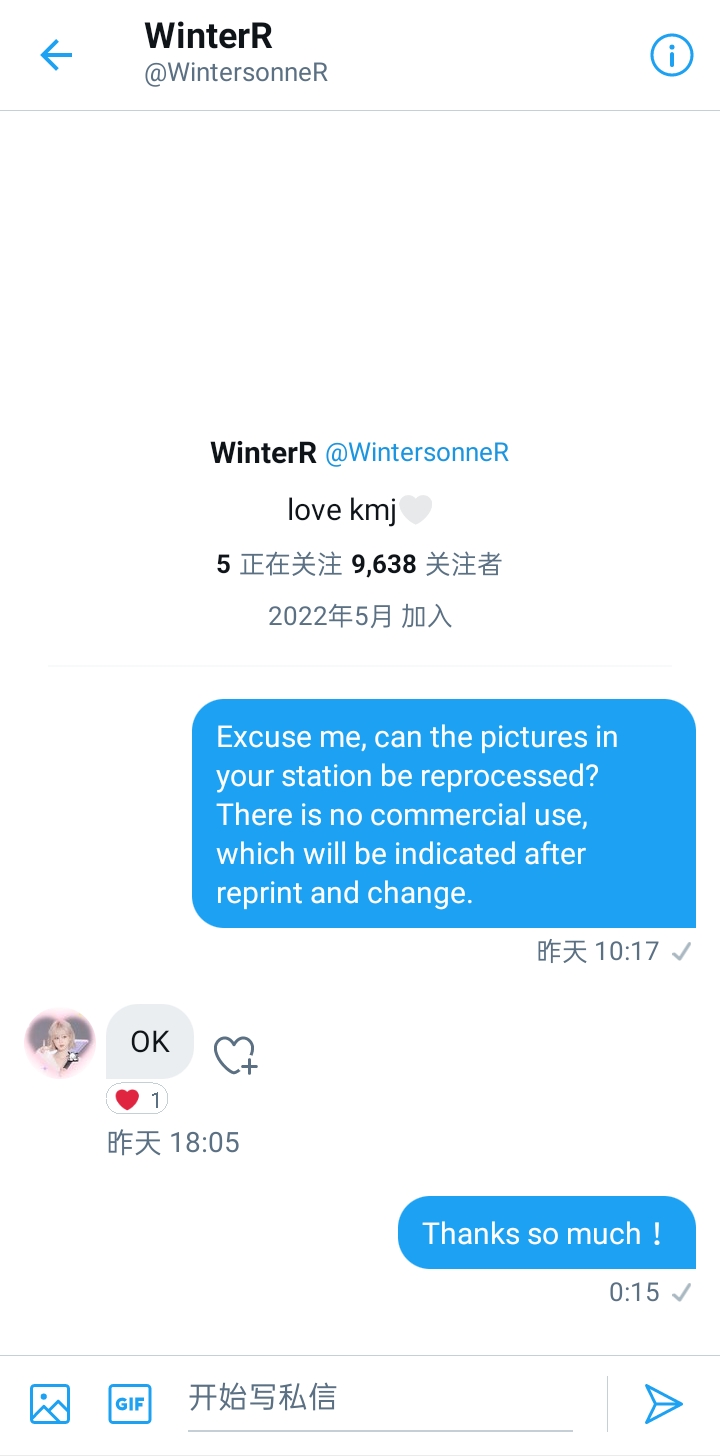Focus the 开始写私信 message field
The width and height of the screenshot is (720, 1456).
click(380, 1398)
